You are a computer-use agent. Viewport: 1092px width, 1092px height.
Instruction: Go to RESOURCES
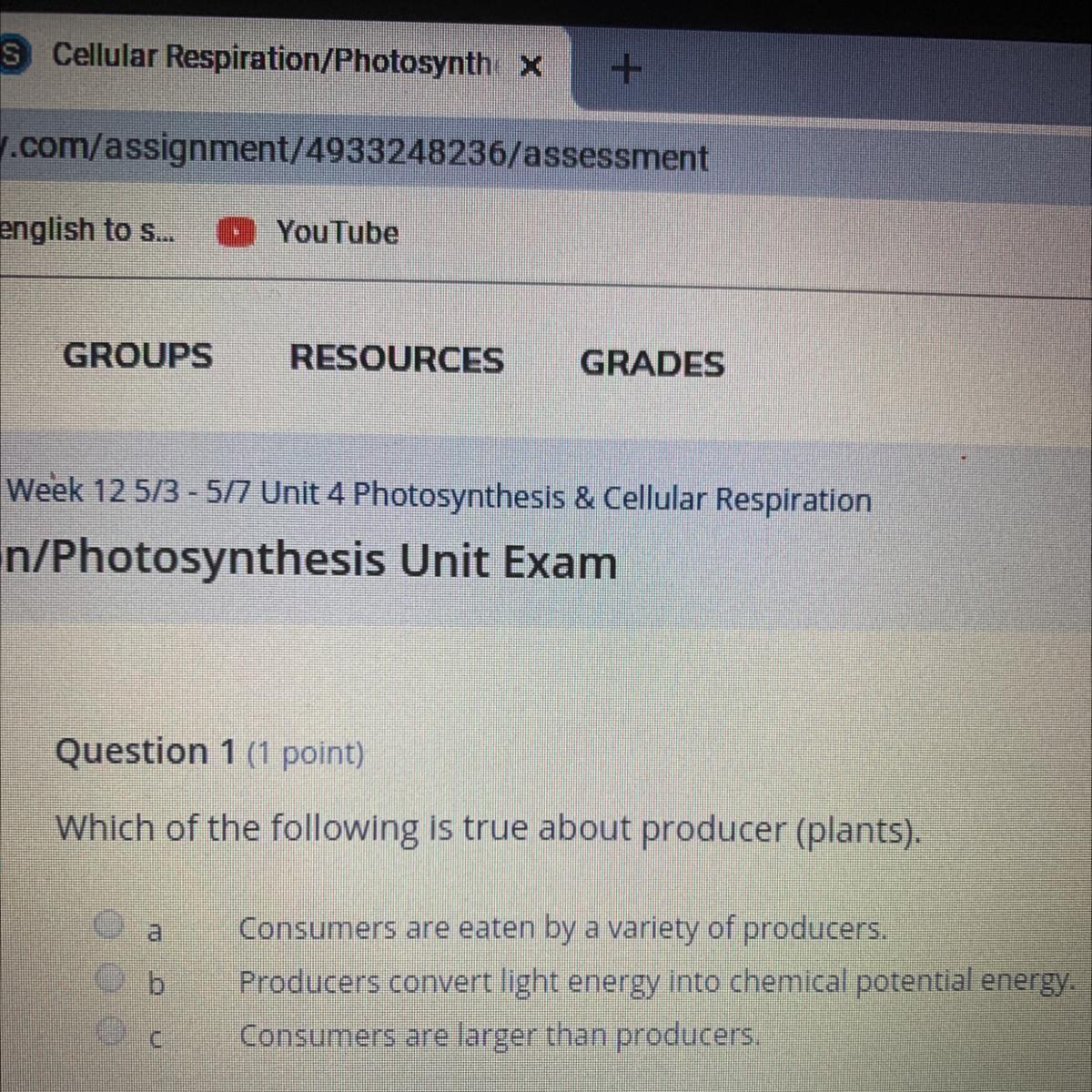[397, 359]
